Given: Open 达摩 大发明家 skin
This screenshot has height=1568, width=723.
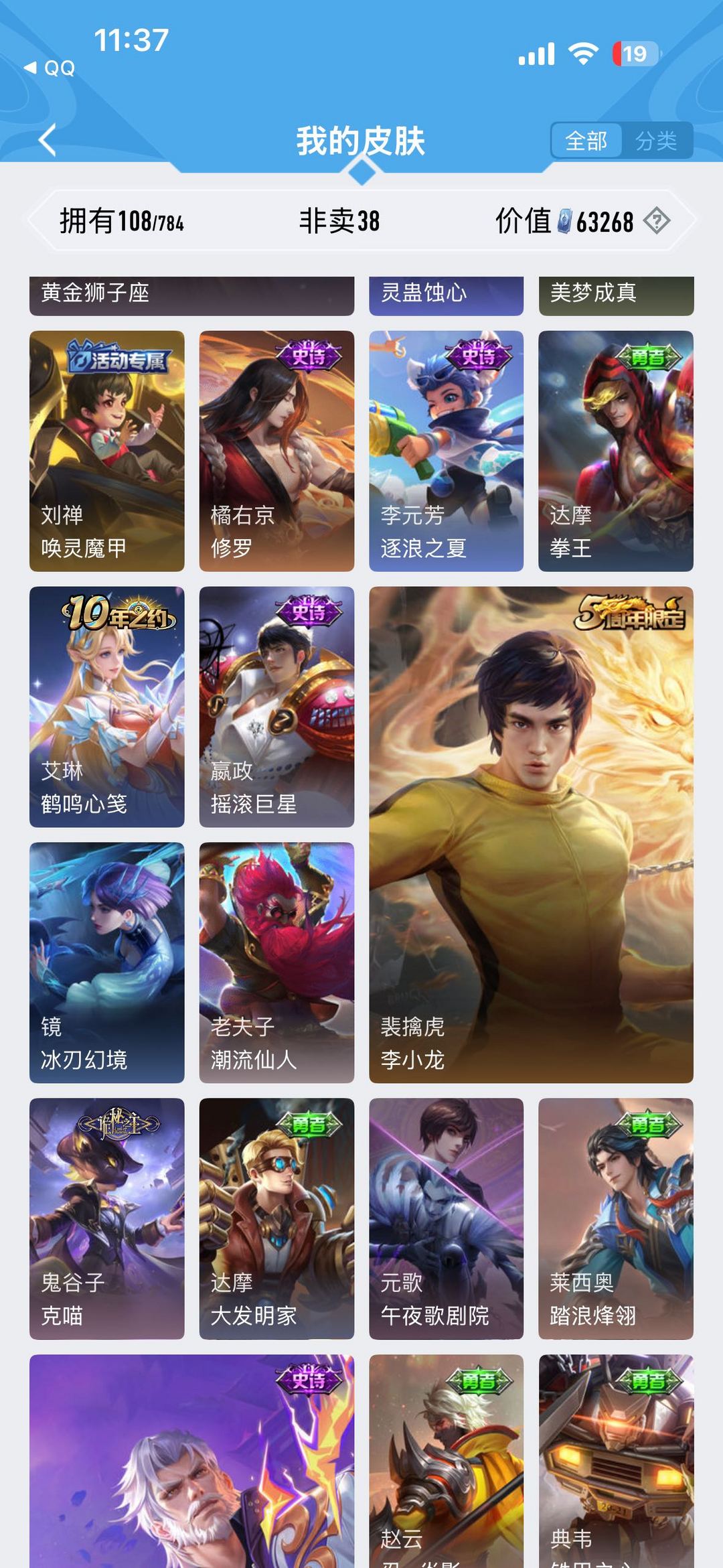Looking at the screenshot, I should 276,1218.
